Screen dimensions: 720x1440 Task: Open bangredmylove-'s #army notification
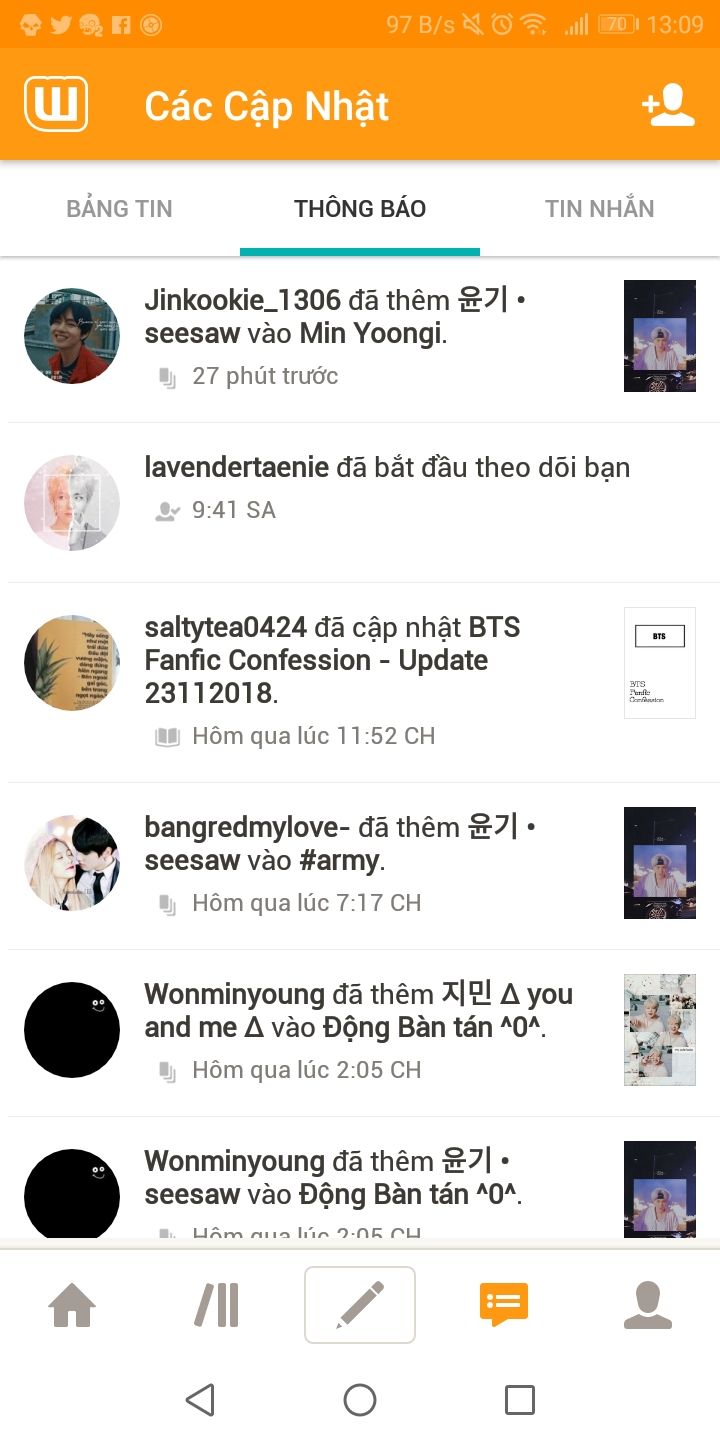(x=360, y=866)
